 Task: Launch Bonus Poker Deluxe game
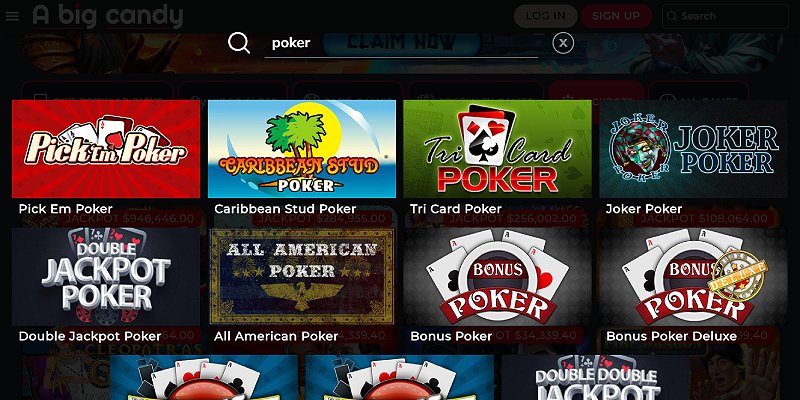coord(693,276)
